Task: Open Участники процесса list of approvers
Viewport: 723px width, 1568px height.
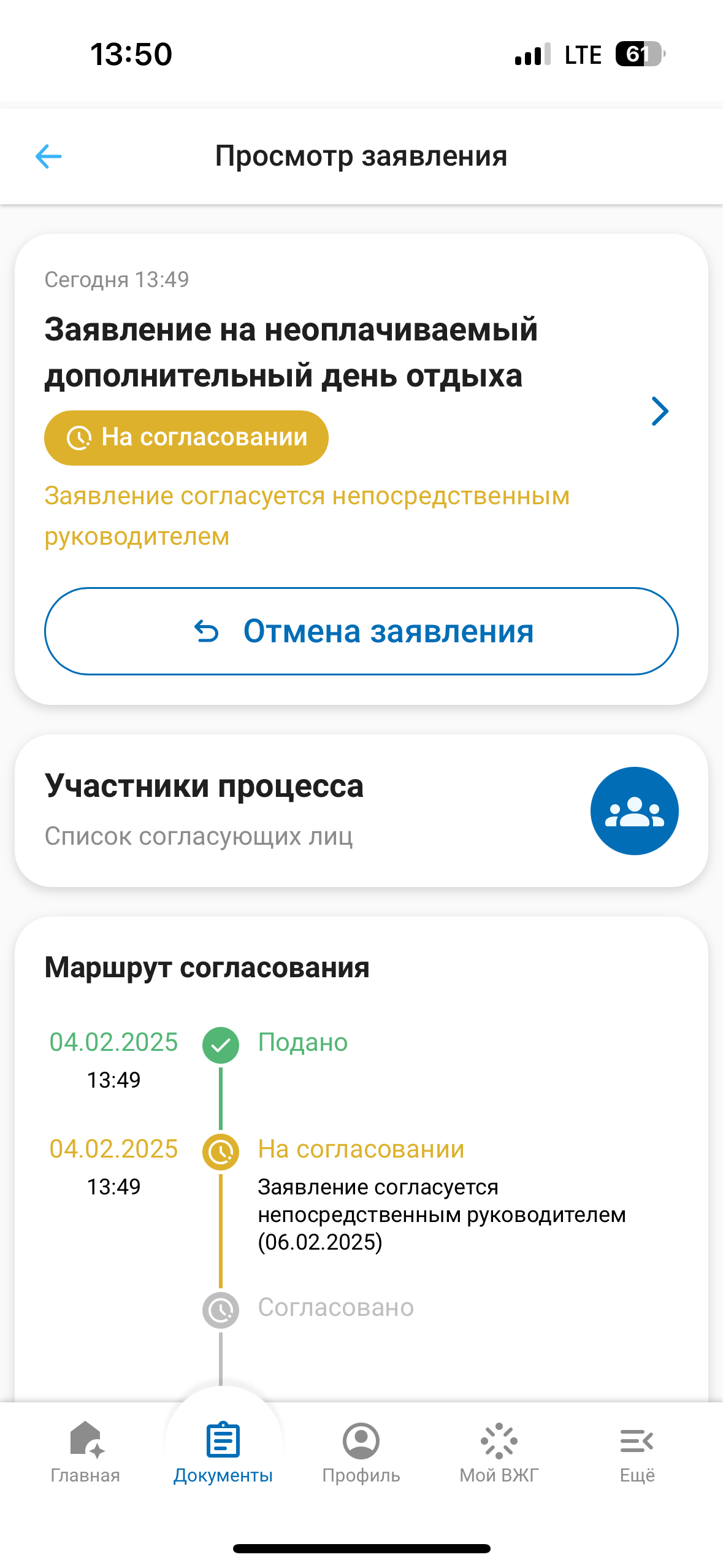Action: click(x=634, y=810)
